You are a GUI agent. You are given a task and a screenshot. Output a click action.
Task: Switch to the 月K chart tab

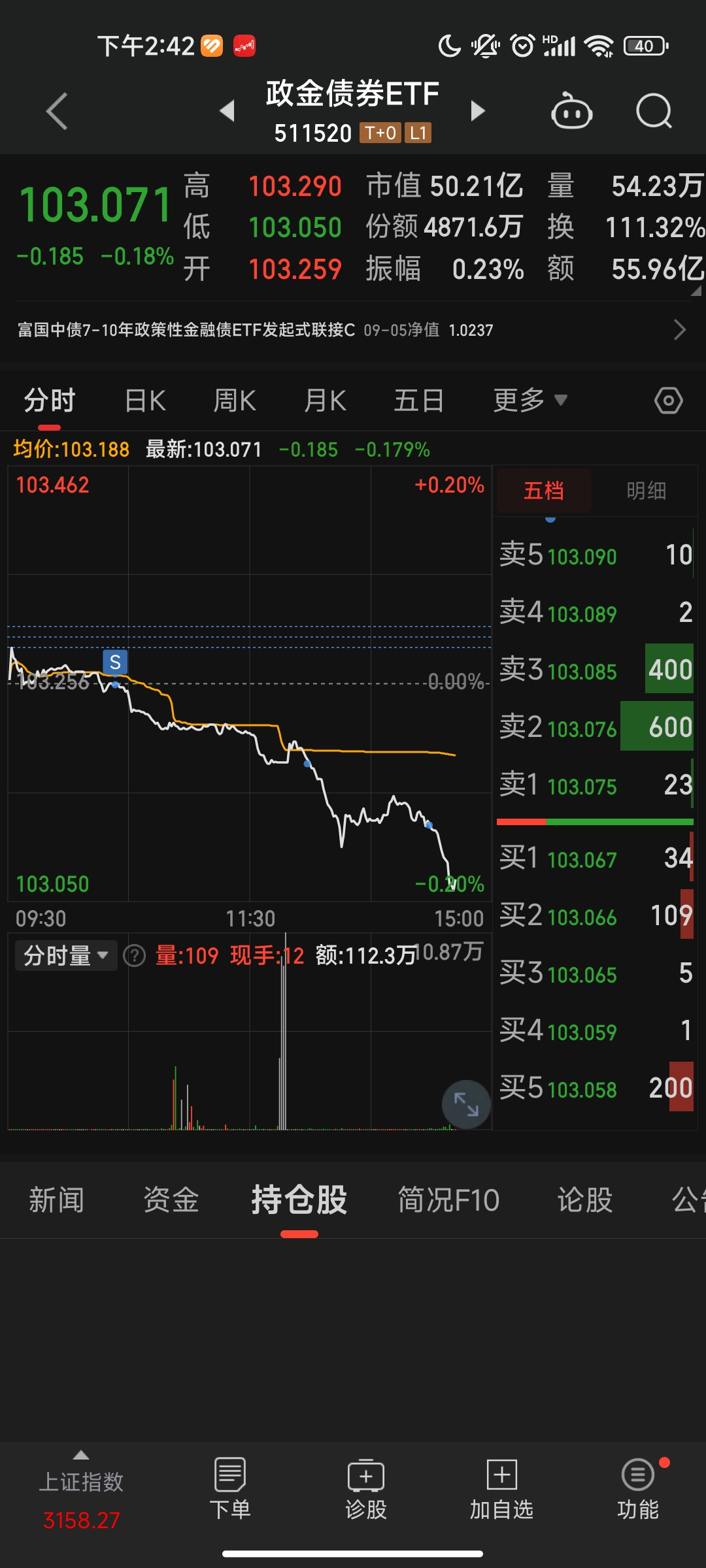click(325, 400)
